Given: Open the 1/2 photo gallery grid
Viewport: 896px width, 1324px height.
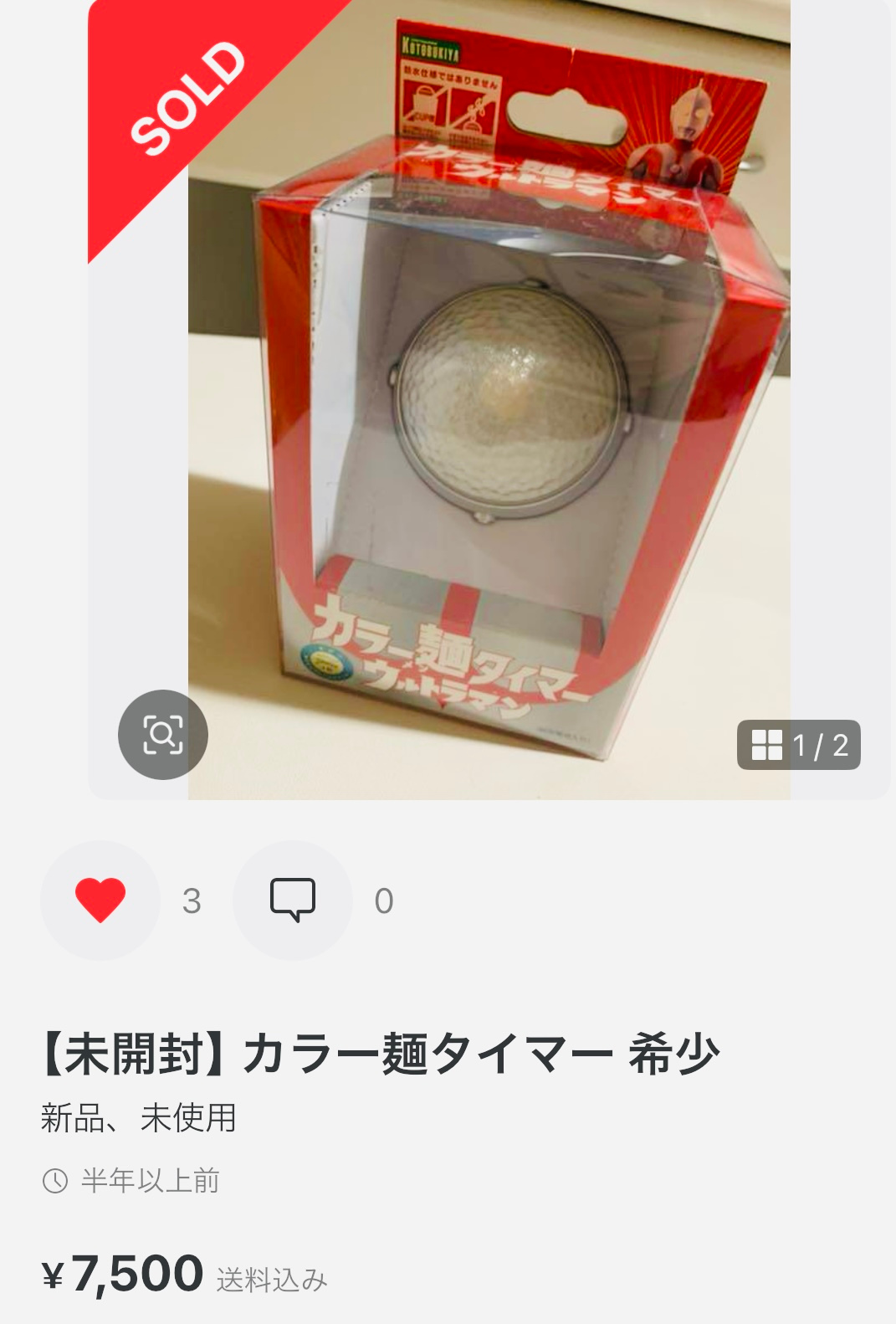Looking at the screenshot, I should pyautogui.click(x=798, y=745).
